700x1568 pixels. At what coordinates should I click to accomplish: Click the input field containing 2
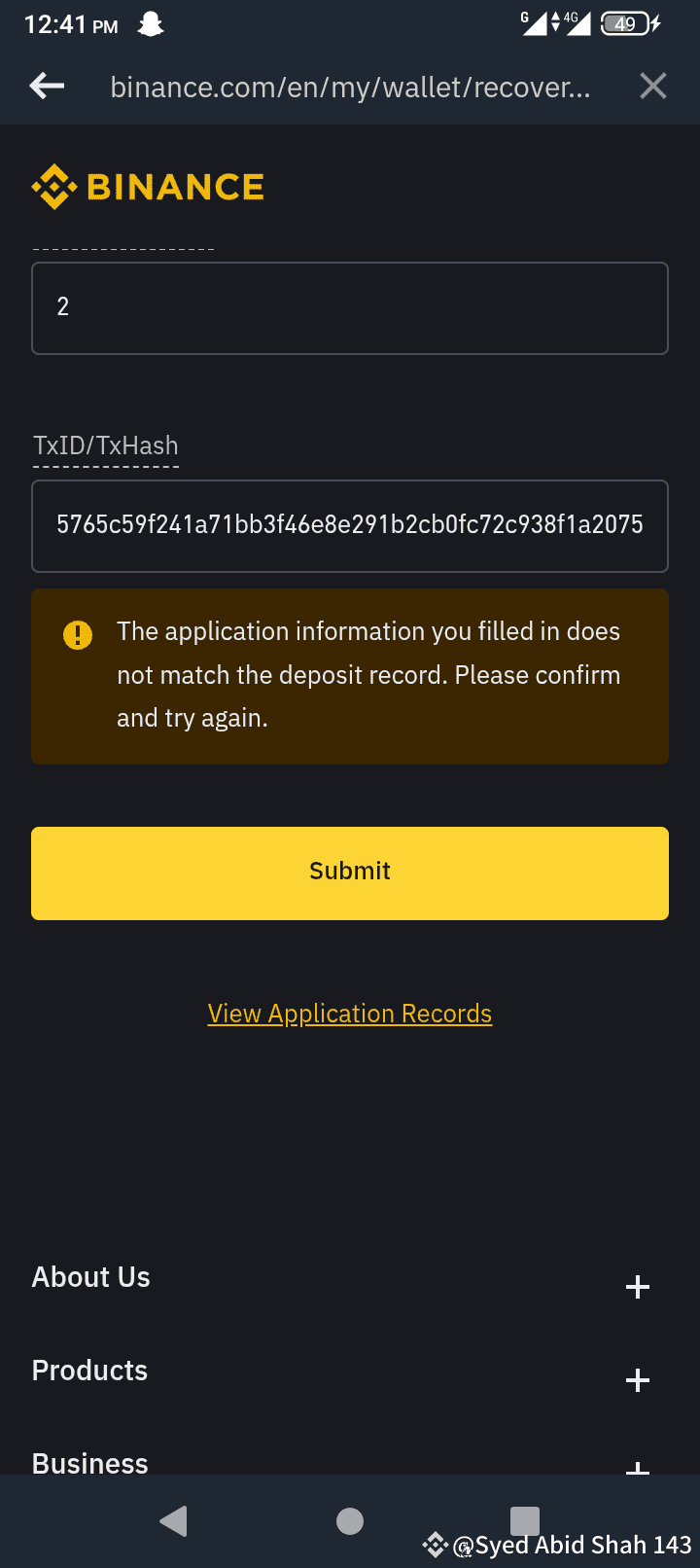[349, 307]
